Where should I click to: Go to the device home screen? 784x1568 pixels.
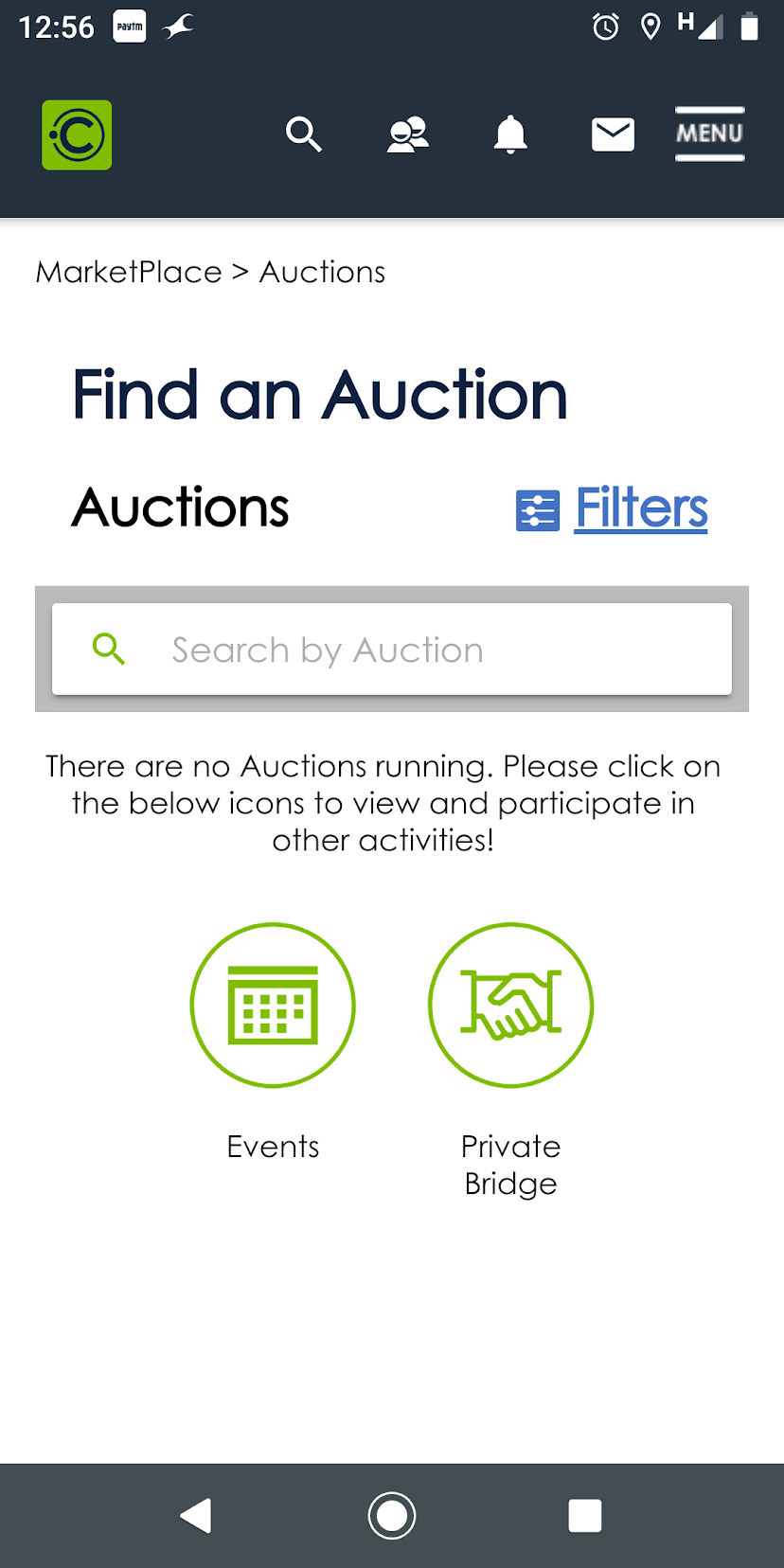(x=392, y=1515)
